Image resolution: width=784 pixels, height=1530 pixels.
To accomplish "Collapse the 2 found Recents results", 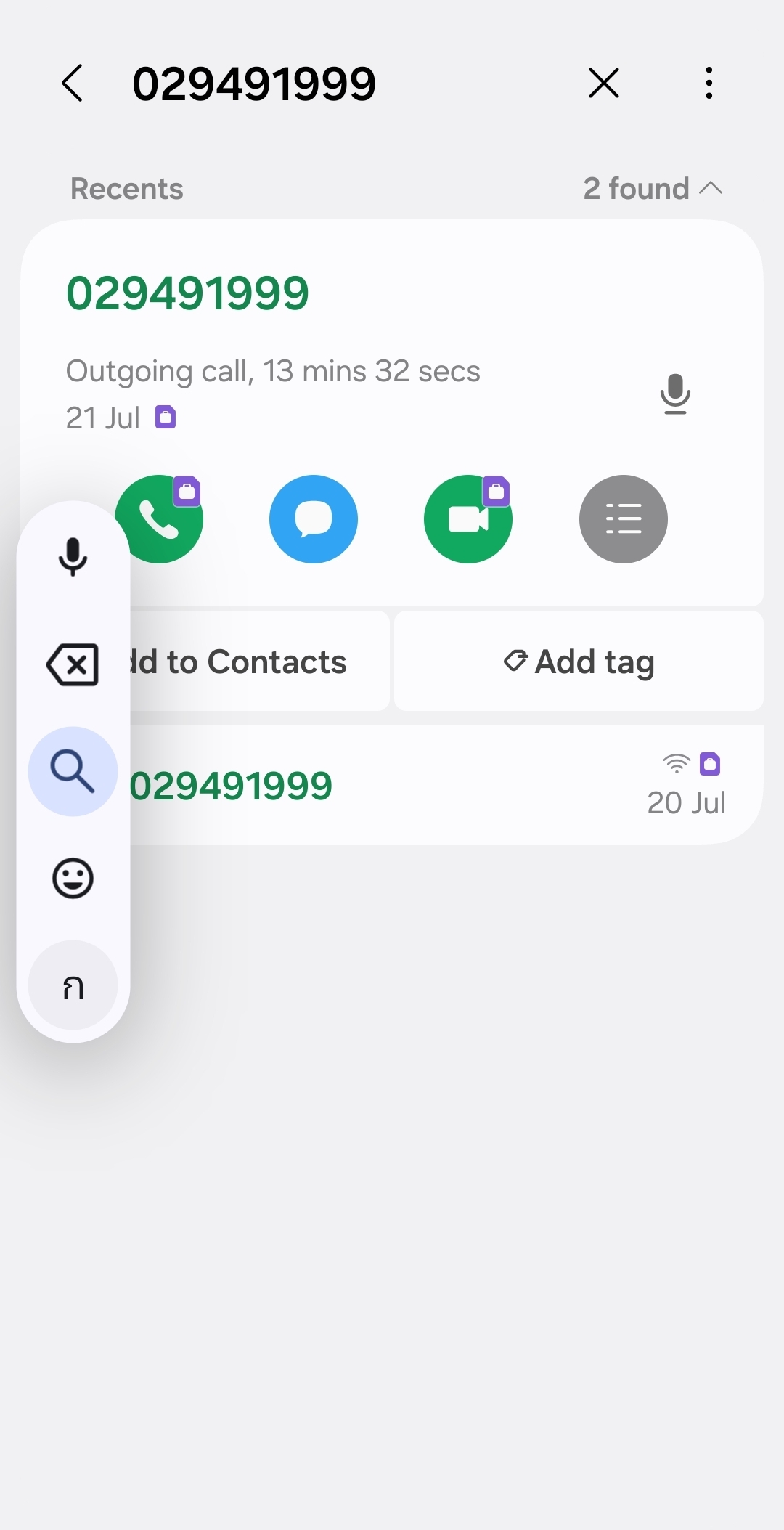I will pyautogui.click(x=653, y=189).
